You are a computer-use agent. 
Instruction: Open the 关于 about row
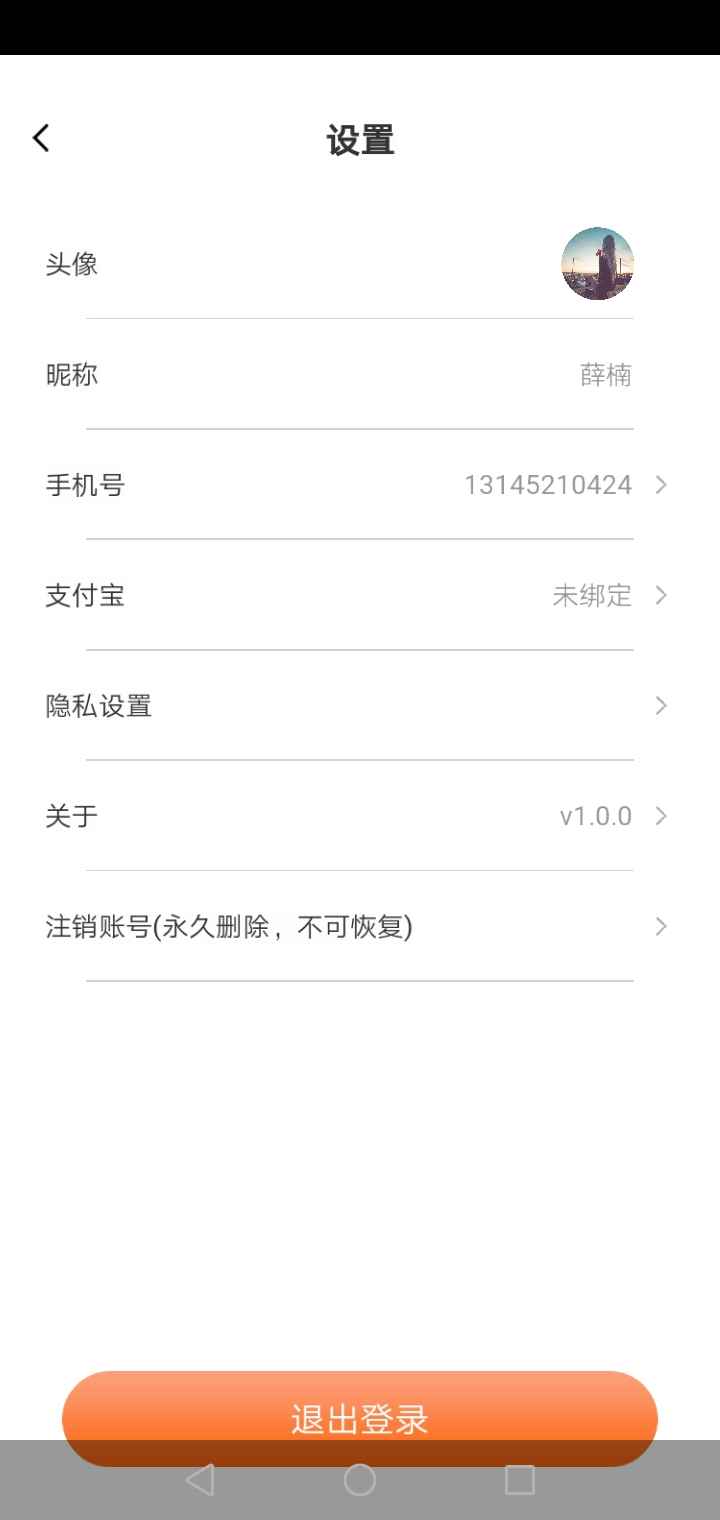click(360, 816)
